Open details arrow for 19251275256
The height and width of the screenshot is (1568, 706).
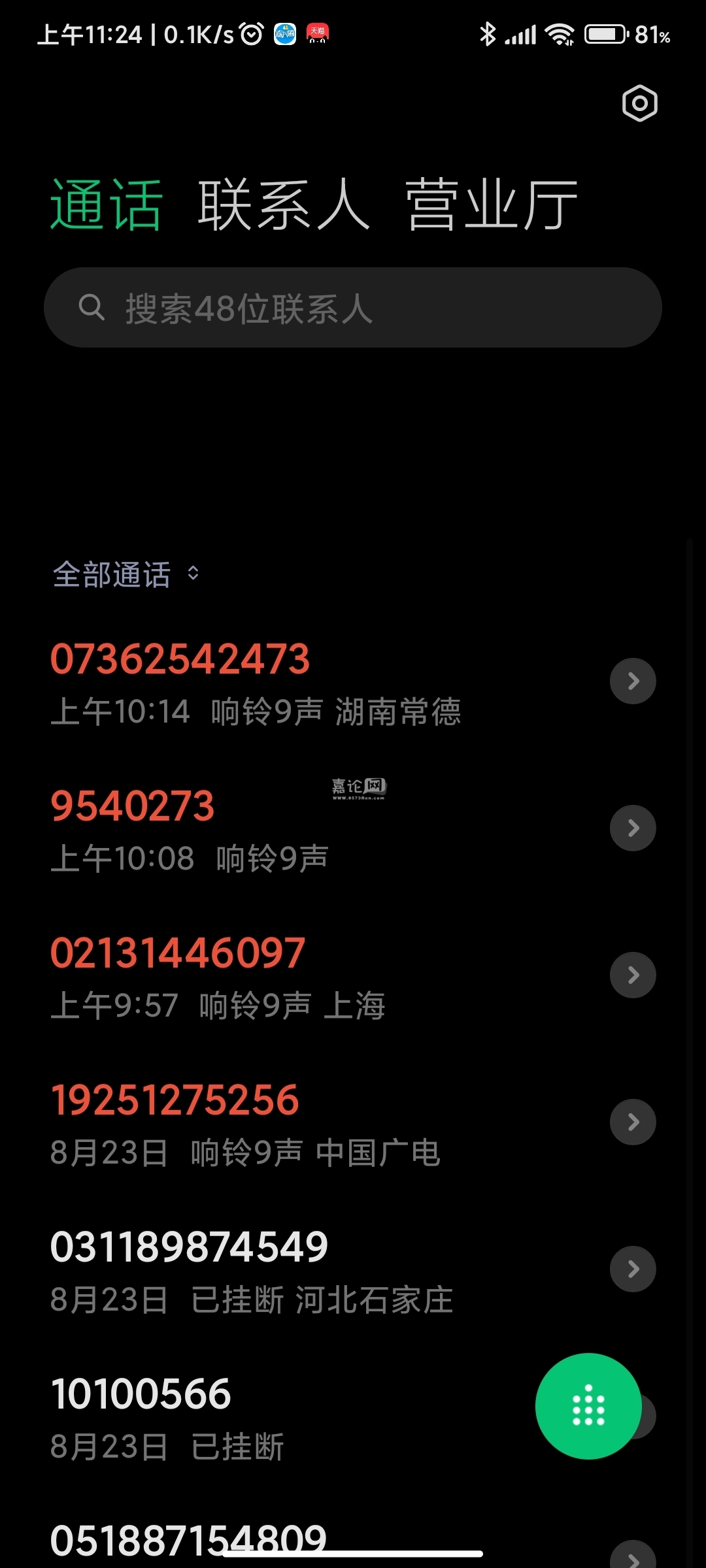(633, 1122)
